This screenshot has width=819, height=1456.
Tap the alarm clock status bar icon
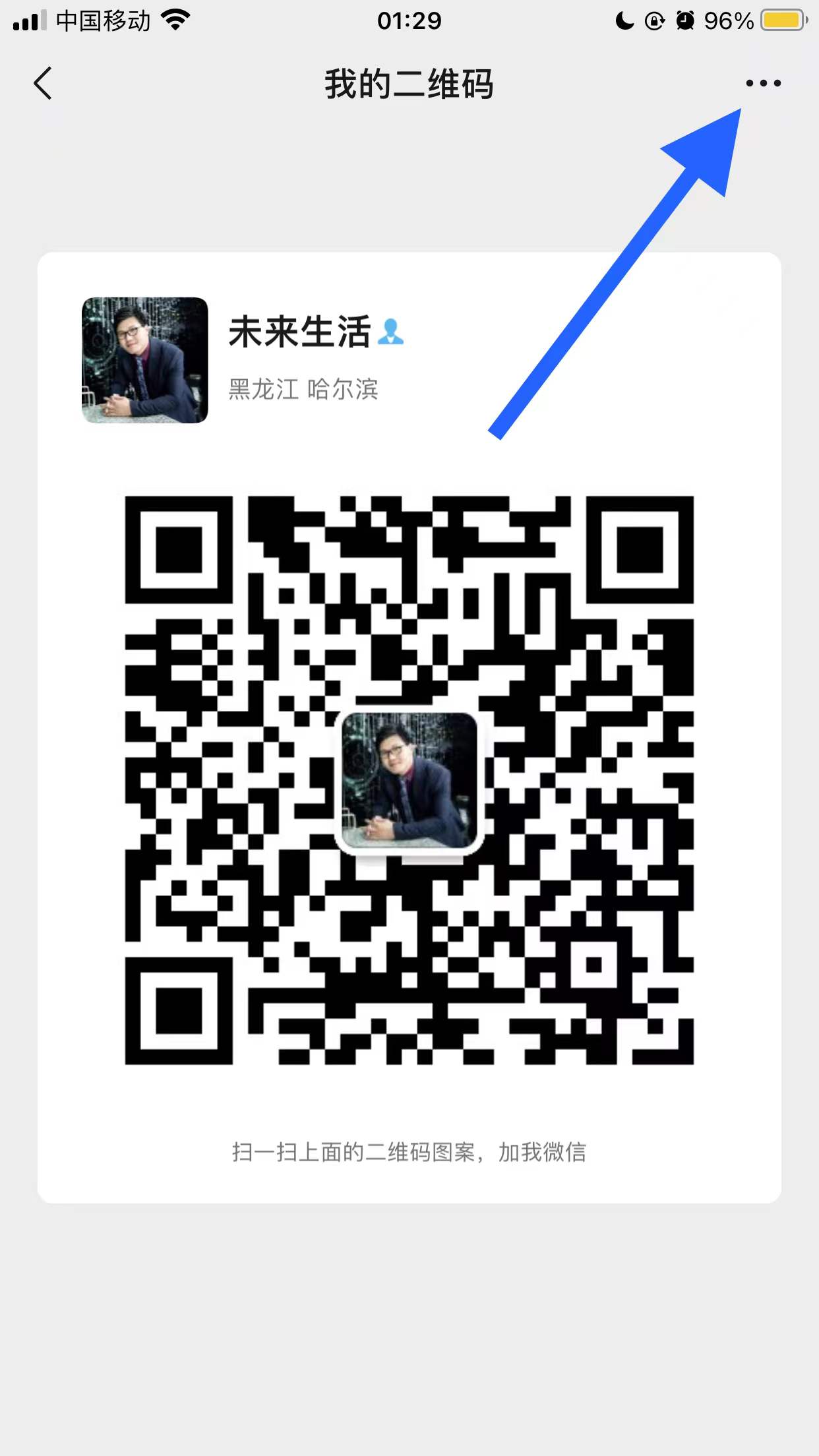684,20
